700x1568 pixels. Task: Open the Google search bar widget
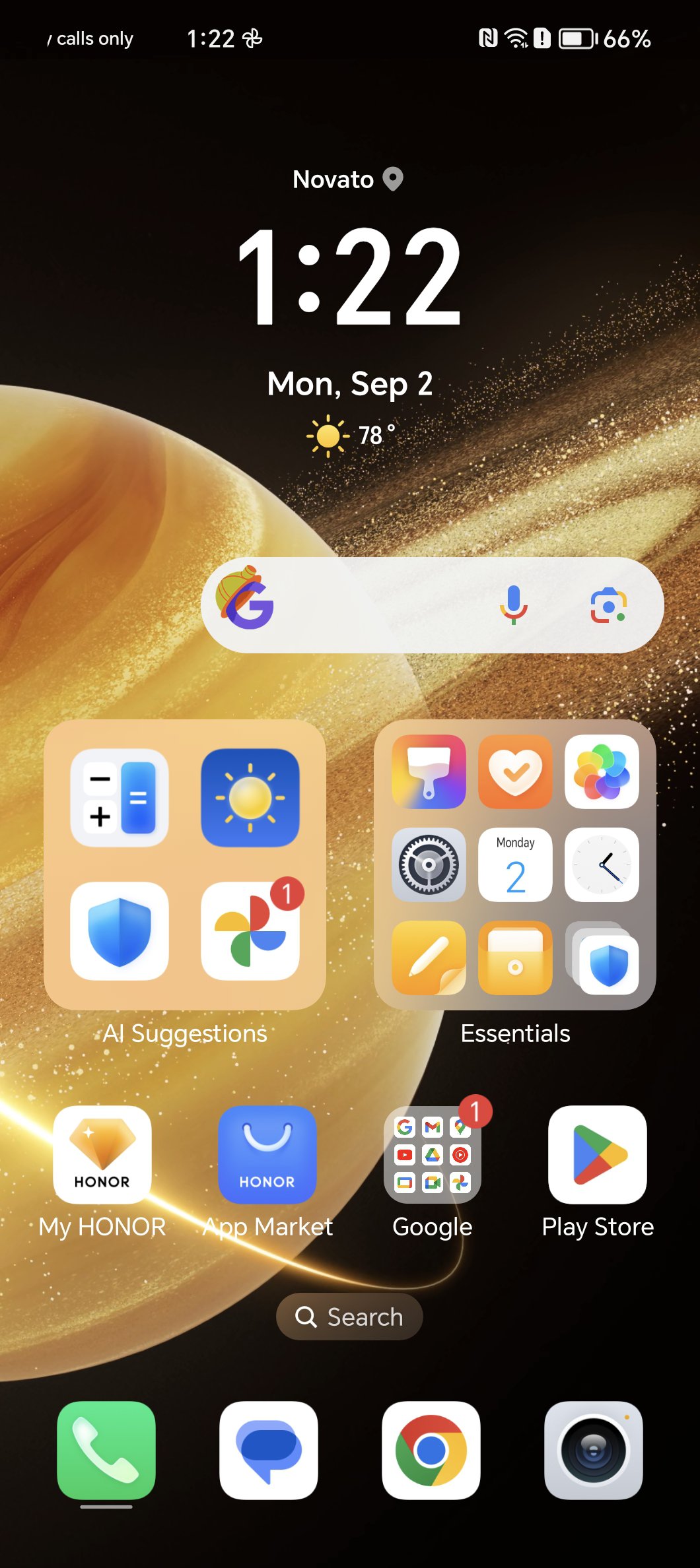(376, 605)
